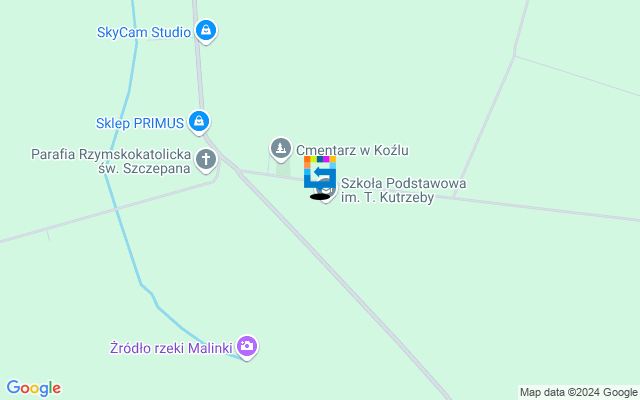640x400 pixels.
Task: Open the Google logo link
Action: click(x=33, y=388)
